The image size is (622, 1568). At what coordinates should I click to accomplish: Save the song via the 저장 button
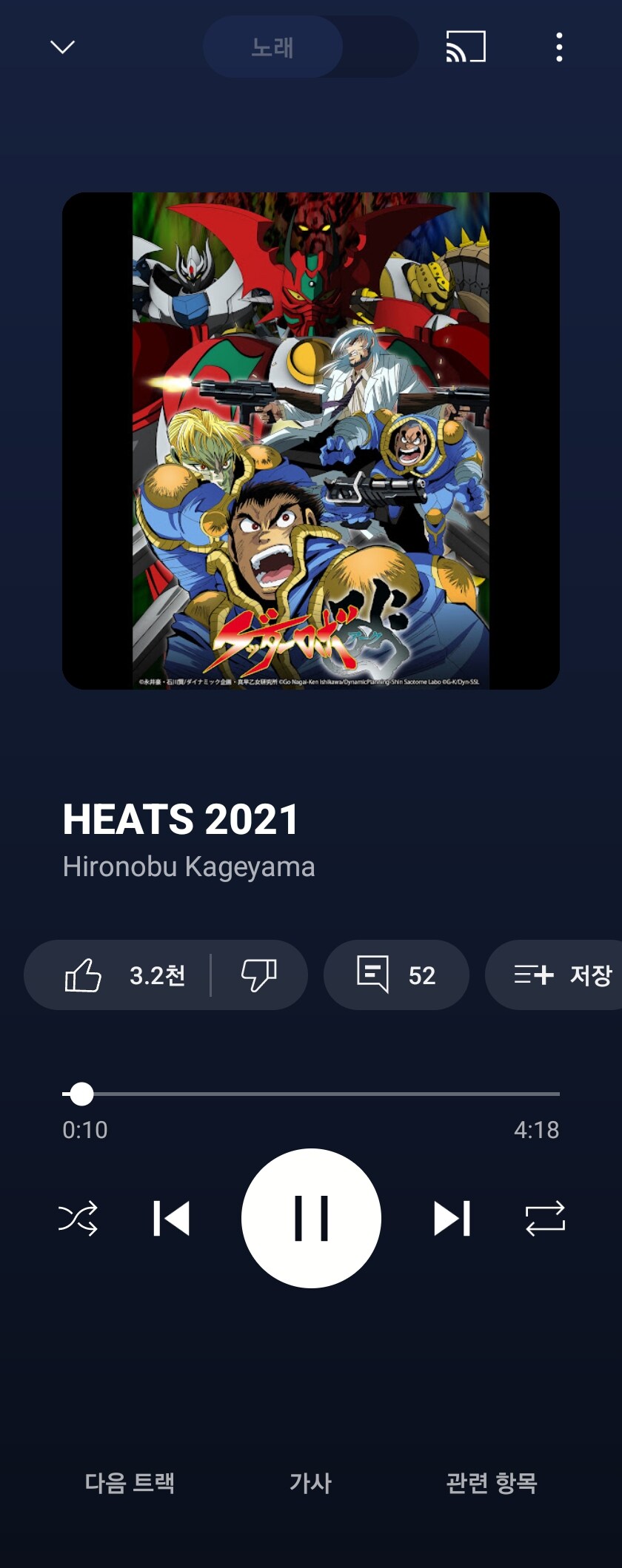[563, 975]
